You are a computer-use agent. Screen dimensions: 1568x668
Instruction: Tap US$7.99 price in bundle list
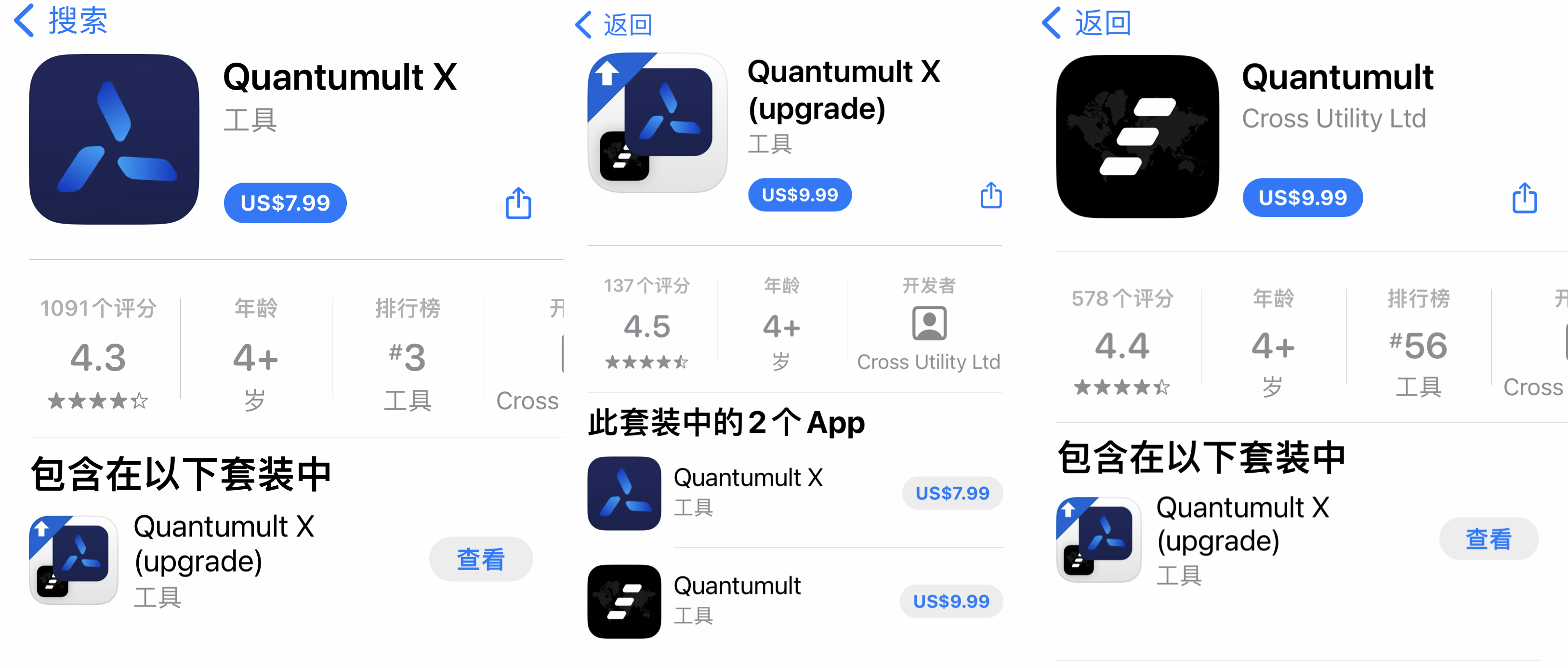point(952,493)
